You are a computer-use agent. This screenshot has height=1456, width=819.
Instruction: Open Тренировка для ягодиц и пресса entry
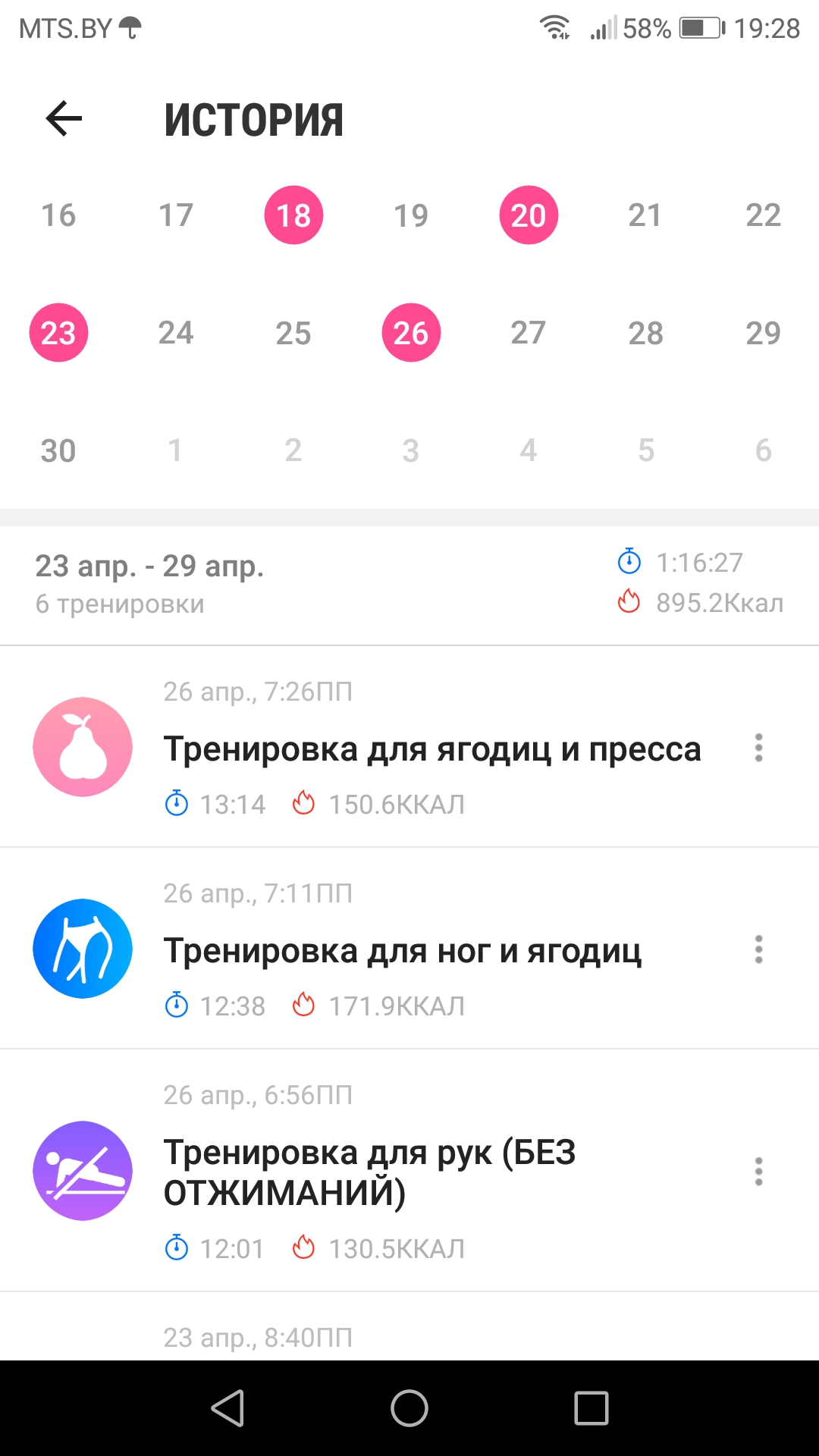coord(432,748)
